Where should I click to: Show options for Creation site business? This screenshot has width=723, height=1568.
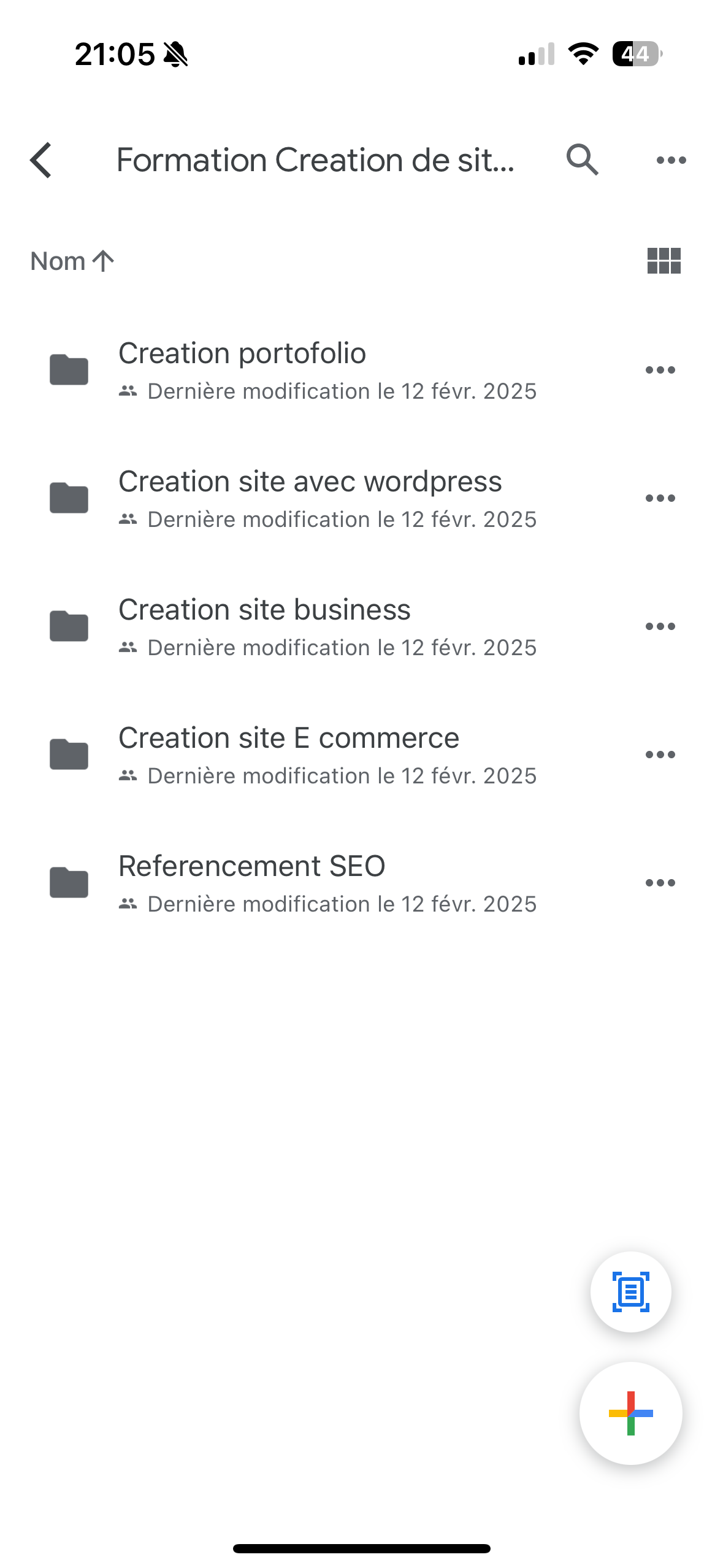[660, 626]
